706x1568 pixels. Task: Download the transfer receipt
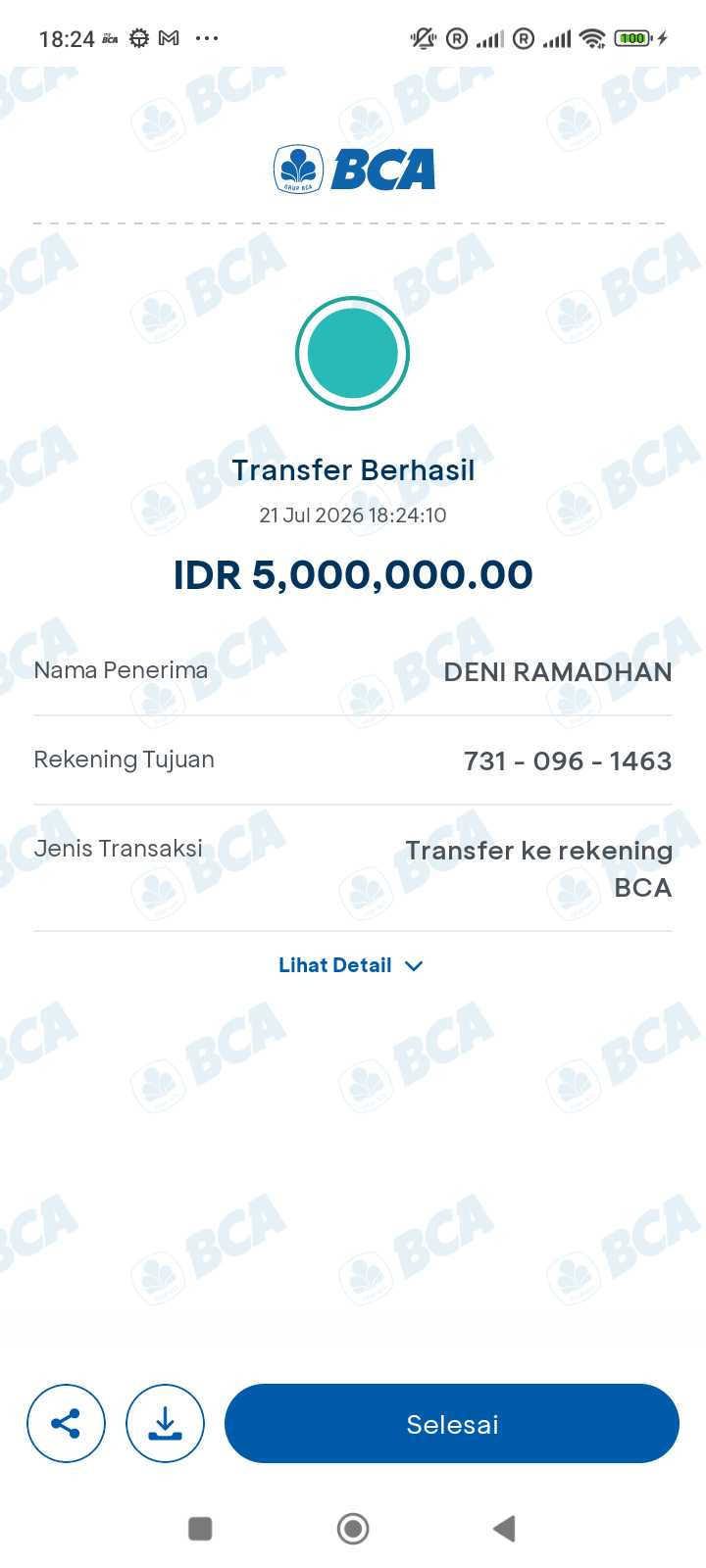click(x=165, y=1423)
